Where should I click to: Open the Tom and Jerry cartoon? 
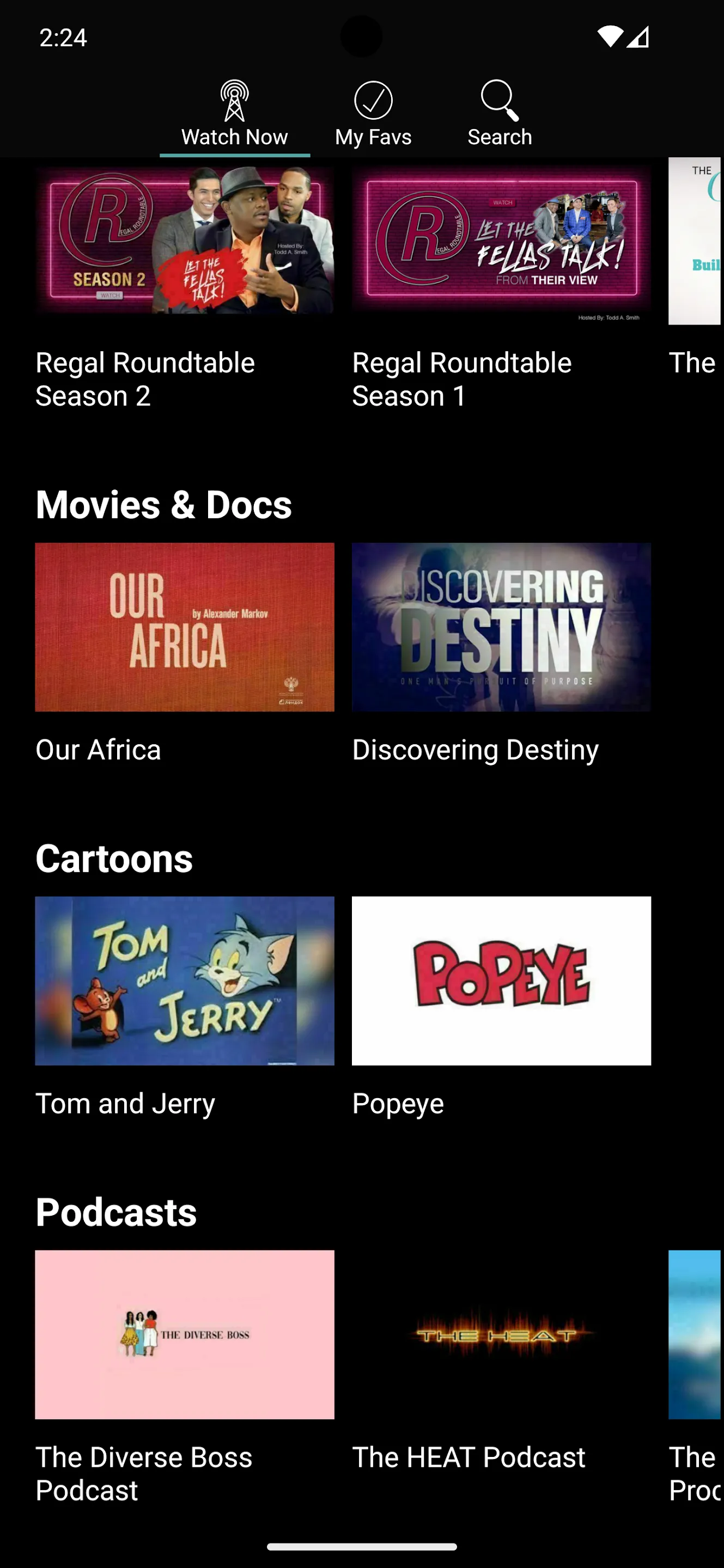coord(185,981)
